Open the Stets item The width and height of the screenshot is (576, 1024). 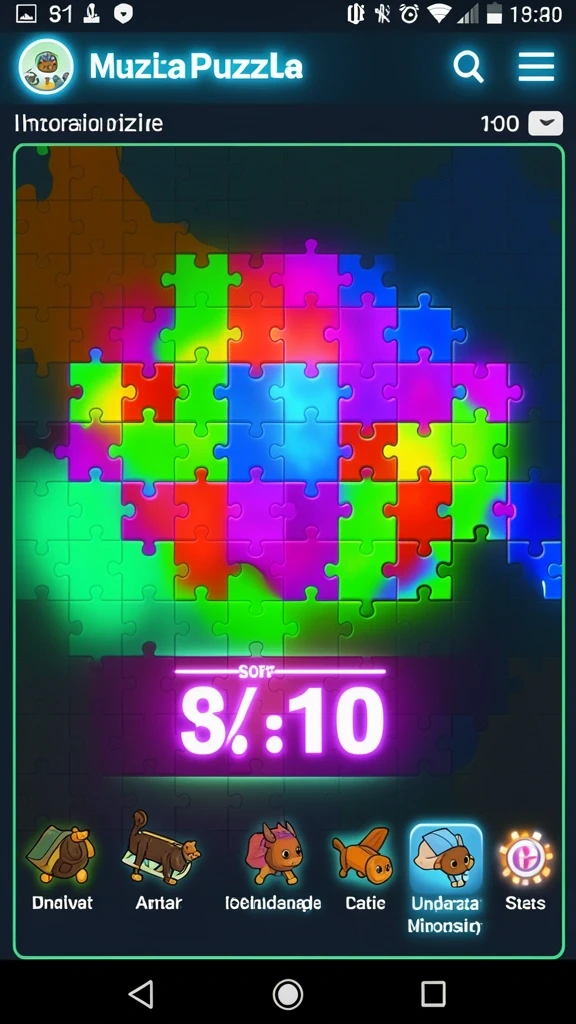(526, 869)
